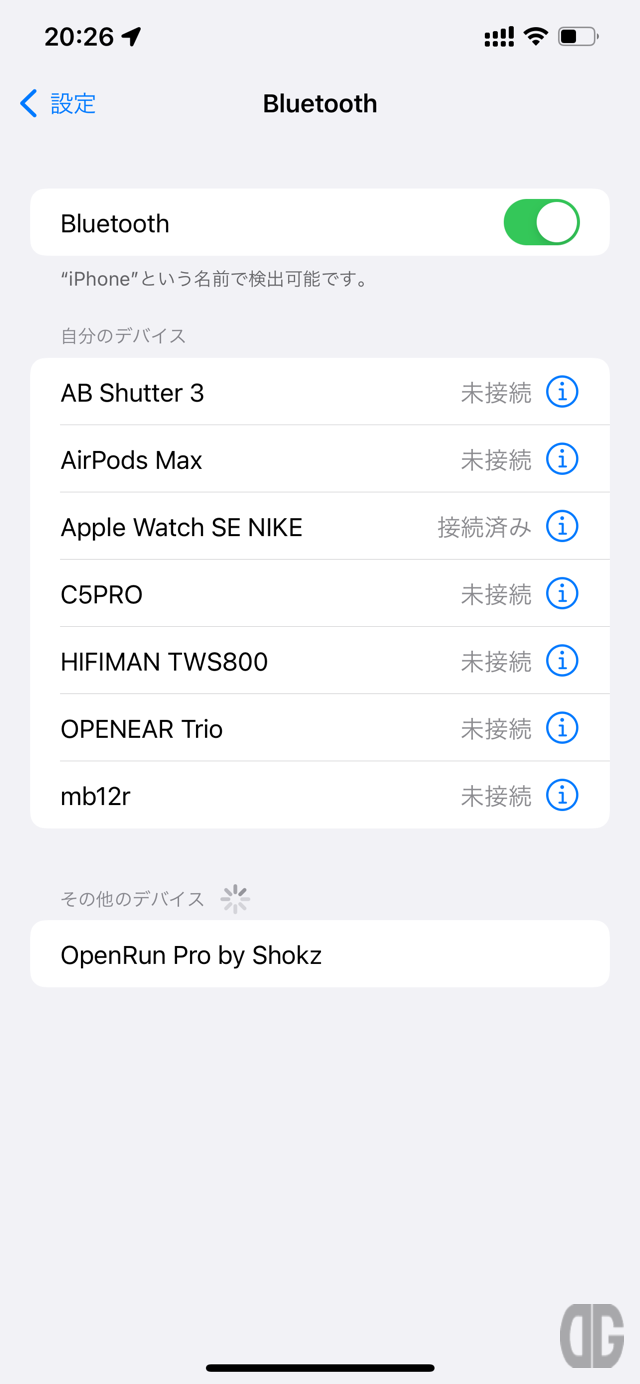Image resolution: width=640 pixels, height=1384 pixels.
Task: Connect to AB Shutter 3
Action: click(x=320, y=392)
